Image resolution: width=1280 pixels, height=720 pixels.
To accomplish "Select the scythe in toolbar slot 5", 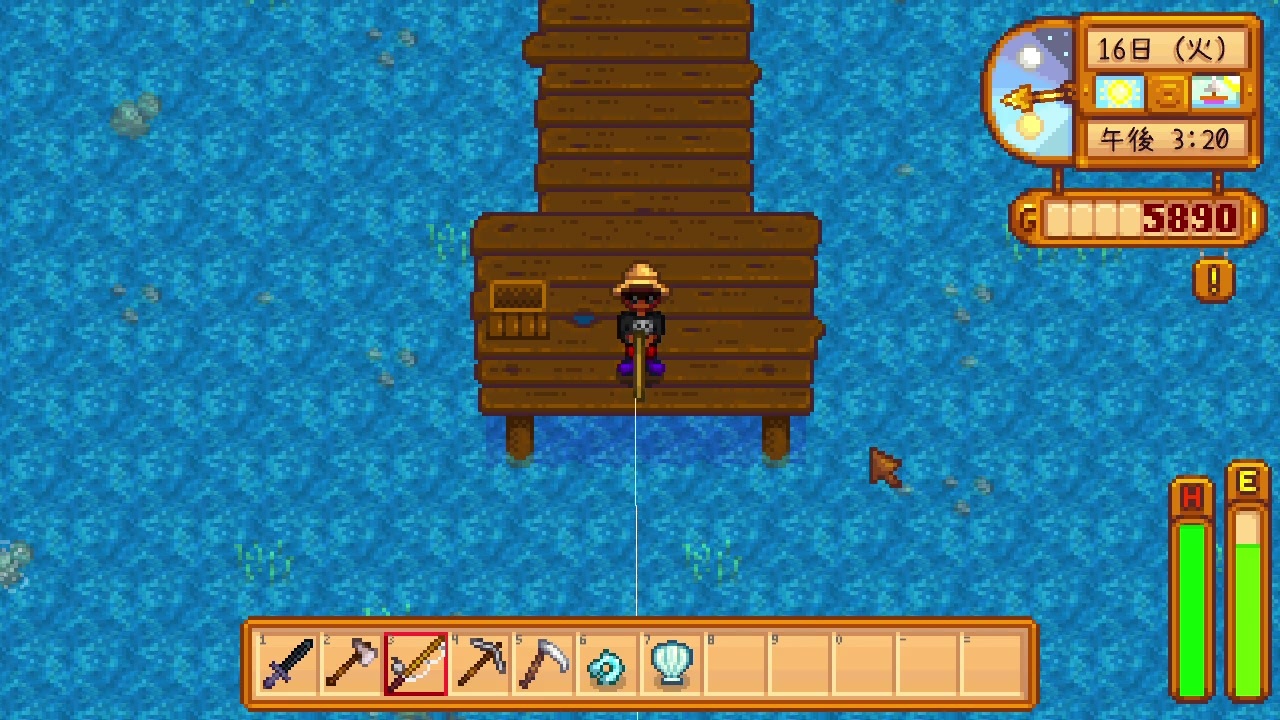I will point(543,663).
